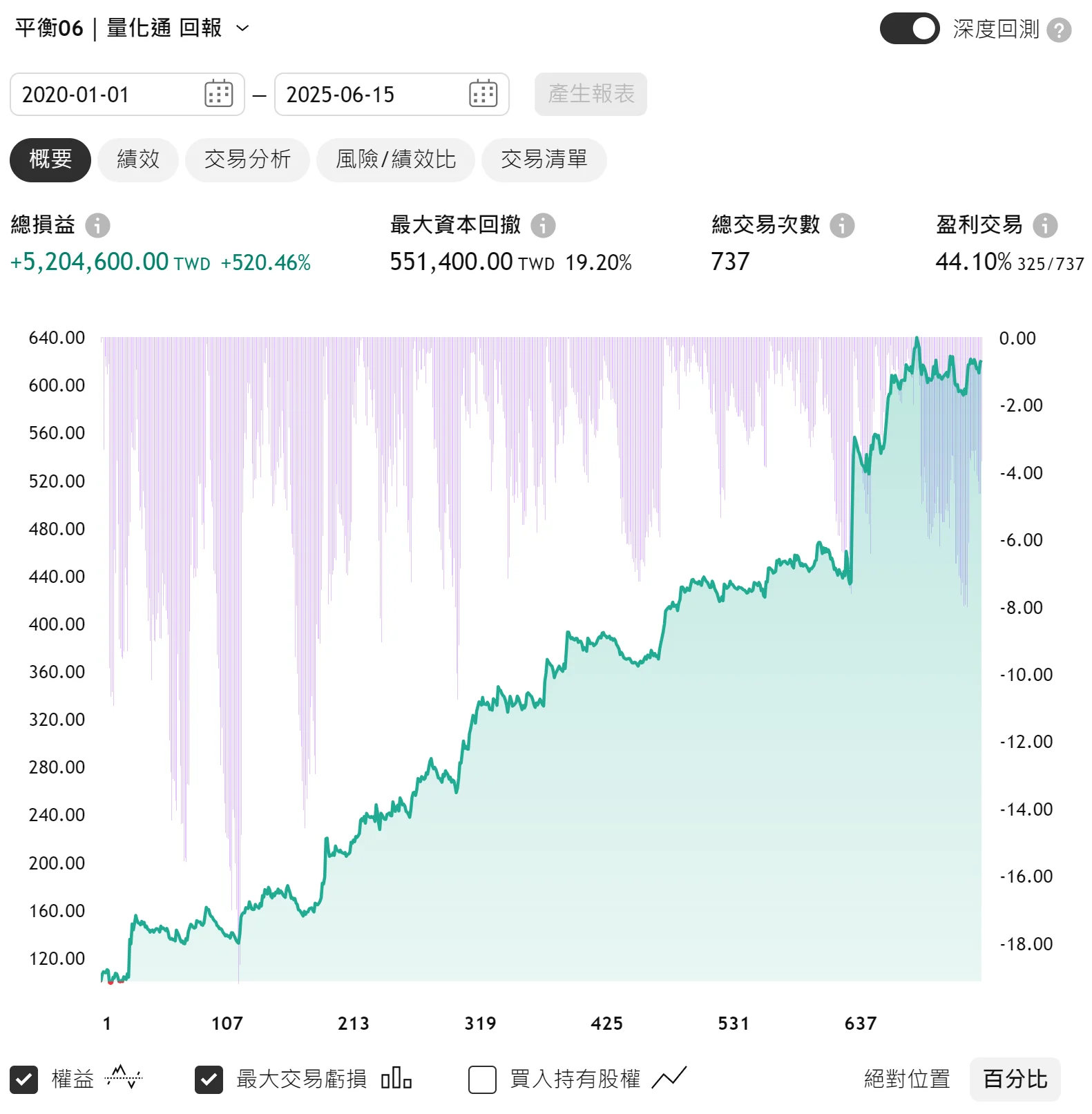The height and width of the screenshot is (1114, 1092).
Task: Select the 百分比 scale option
Action: [x=1015, y=1079]
